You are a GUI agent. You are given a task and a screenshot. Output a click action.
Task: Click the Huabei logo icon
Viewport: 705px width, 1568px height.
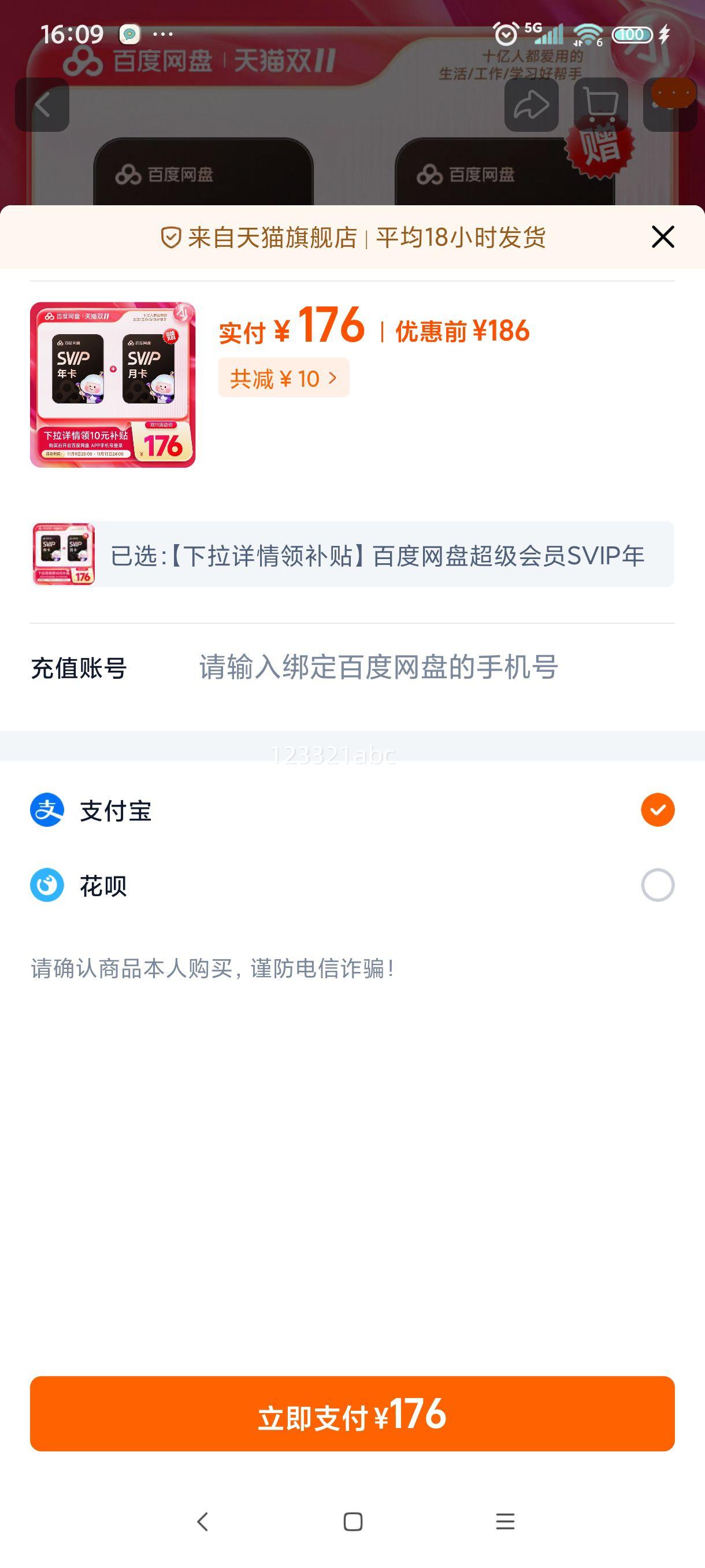tap(47, 887)
